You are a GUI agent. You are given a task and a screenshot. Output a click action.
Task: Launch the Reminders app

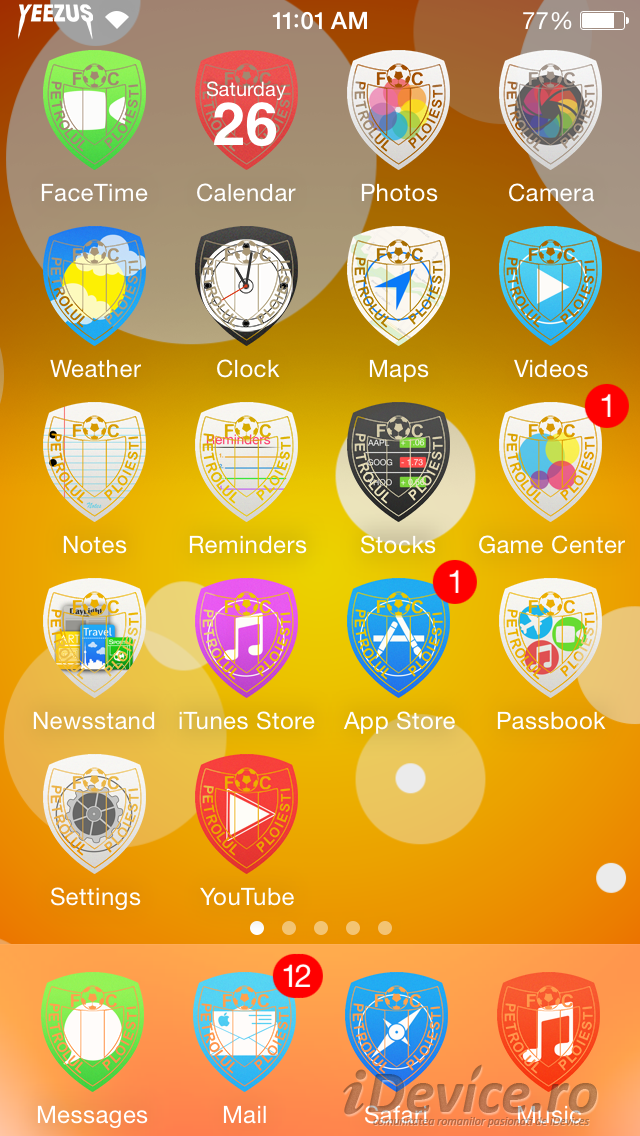click(x=246, y=462)
